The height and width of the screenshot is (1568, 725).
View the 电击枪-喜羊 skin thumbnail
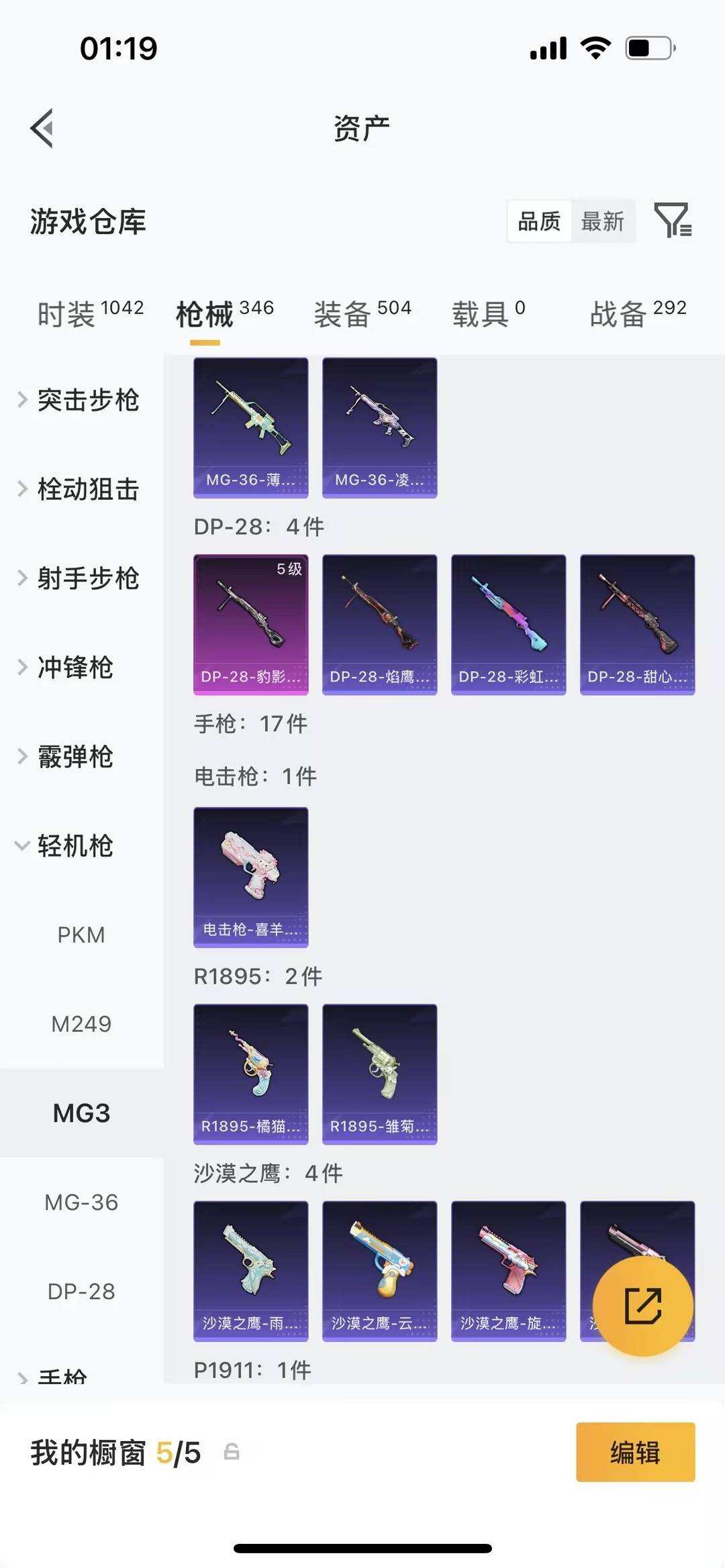pos(250,877)
